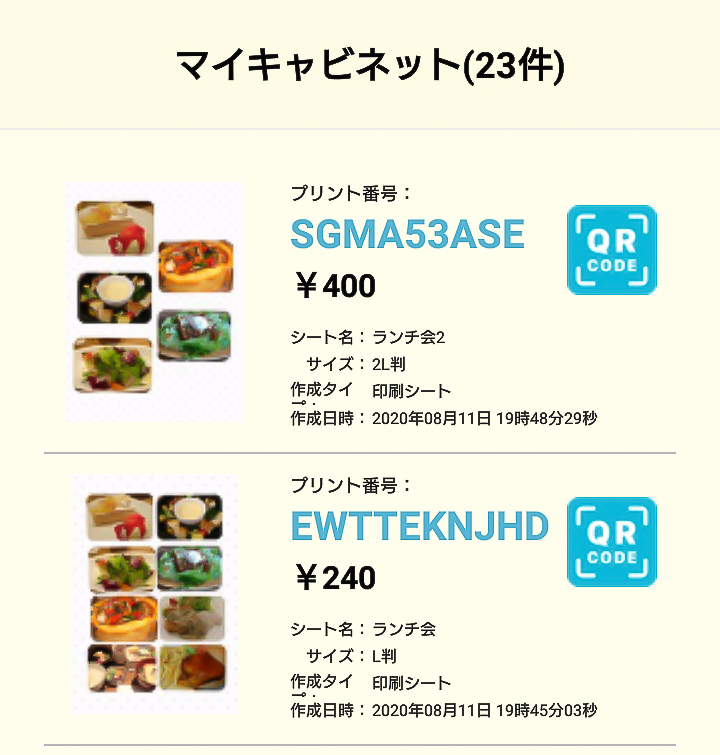
Task: Open the ランチ会2 sheet thumbnail
Action: (x=154, y=301)
